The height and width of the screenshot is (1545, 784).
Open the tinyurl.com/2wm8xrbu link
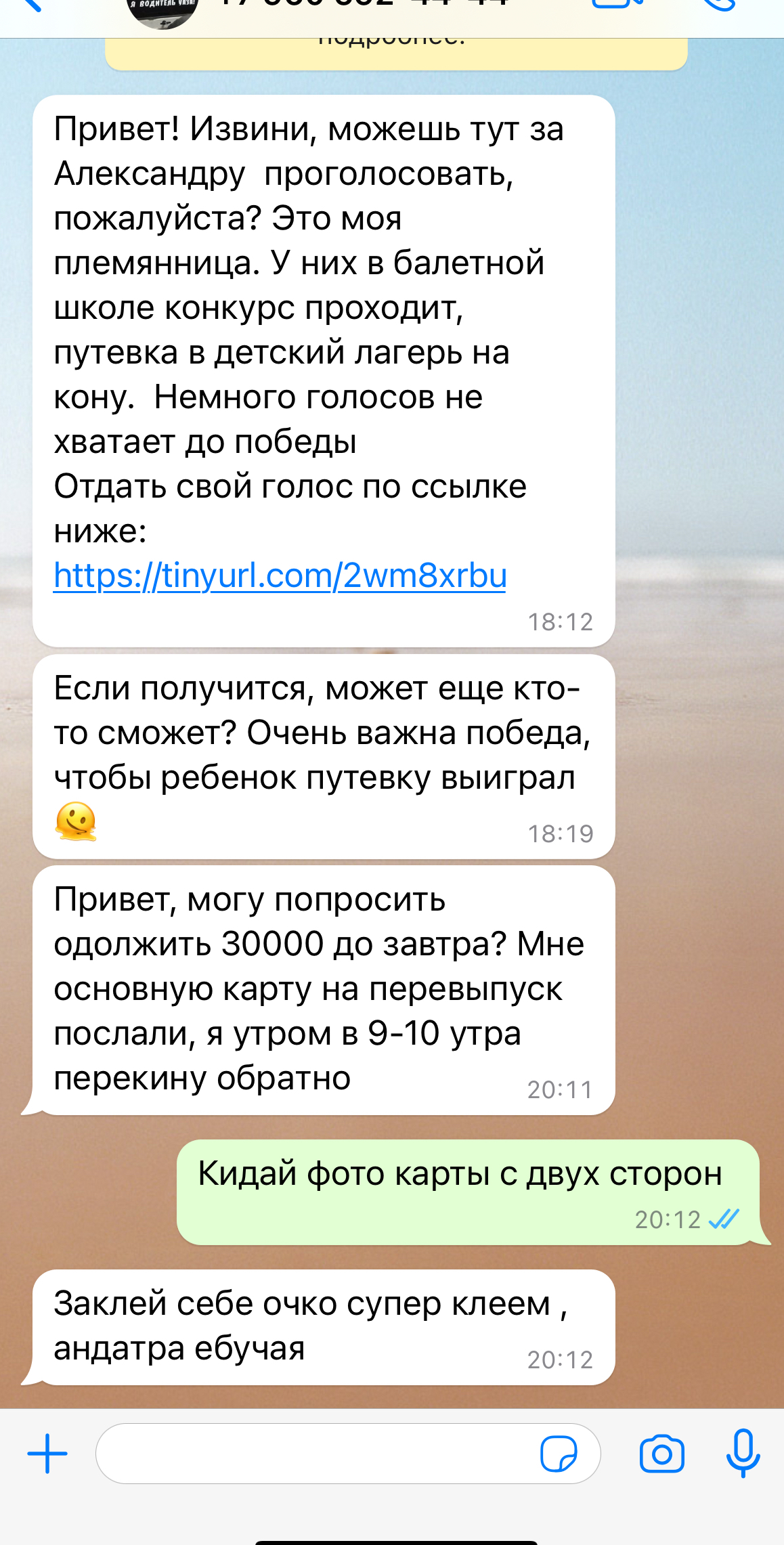[280, 576]
